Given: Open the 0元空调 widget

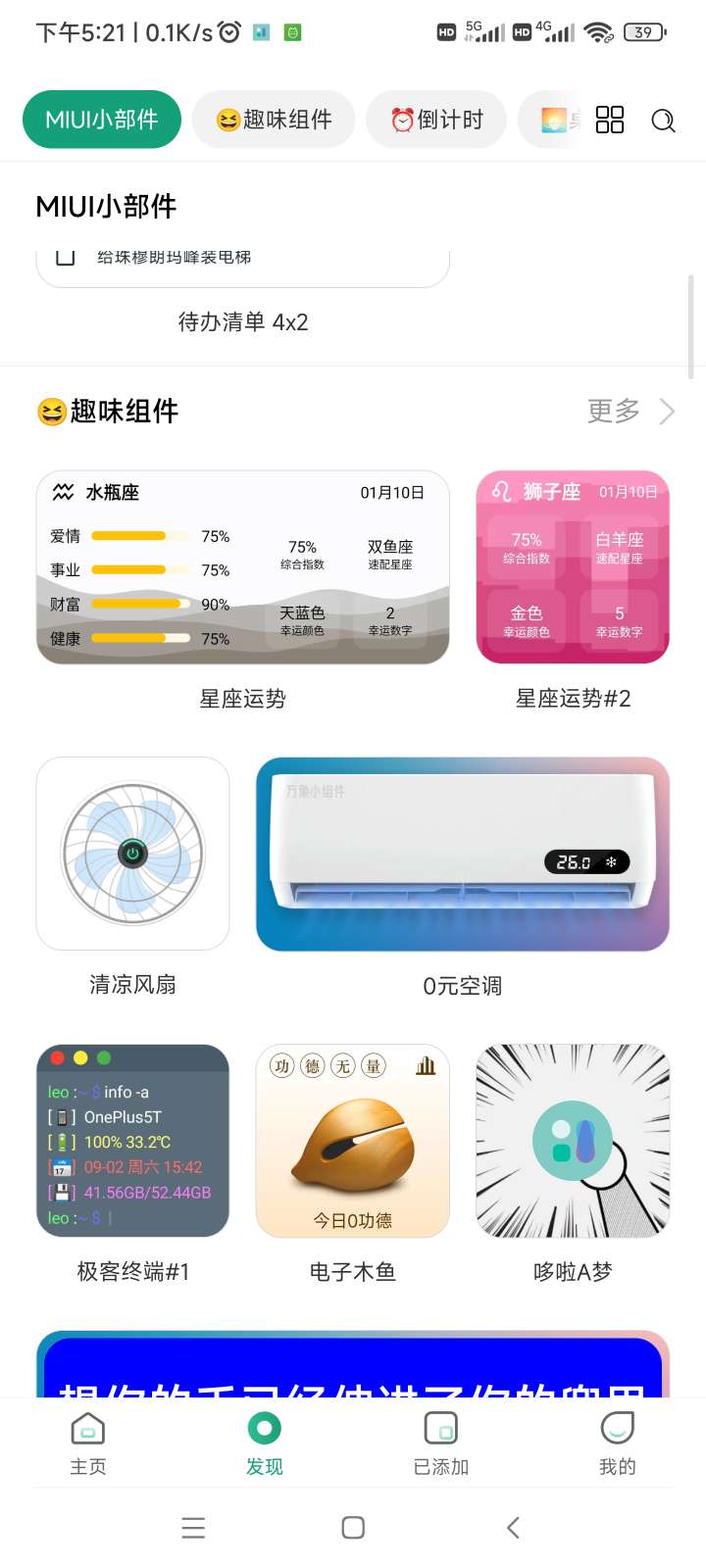Looking at the screenshot, I should point(463,854).
